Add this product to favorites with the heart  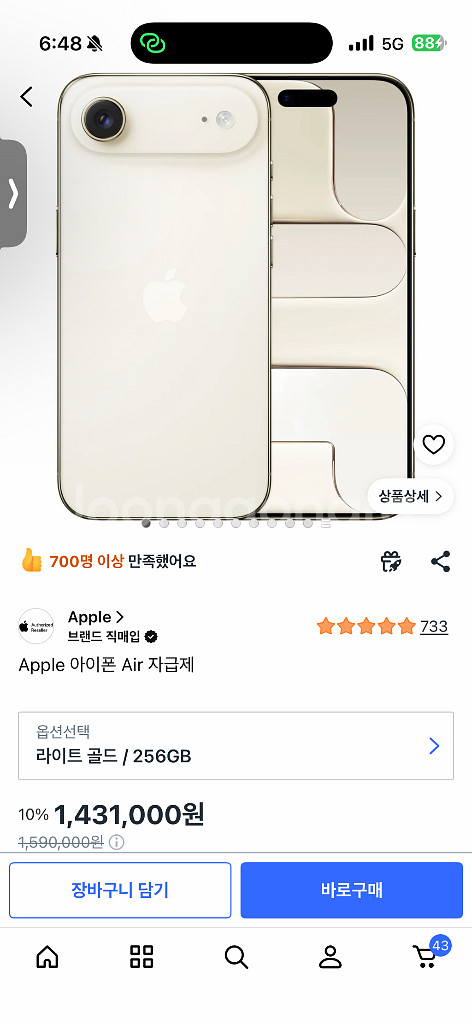pos(433,445)
